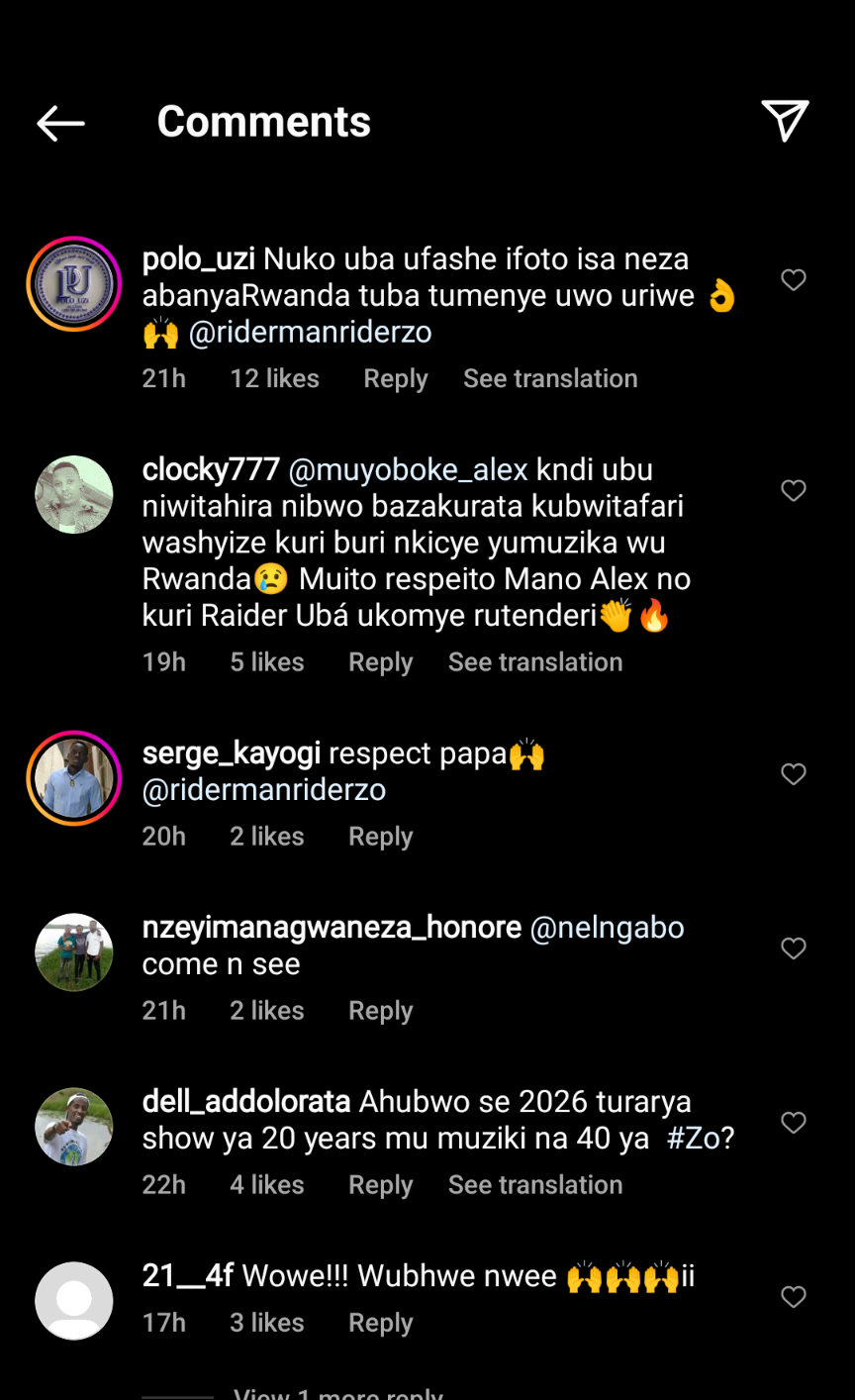The width and height of the screenshot is (855, 1400).
Task: Like polo_uzi's comment
Action: click(x=794, y=280)
